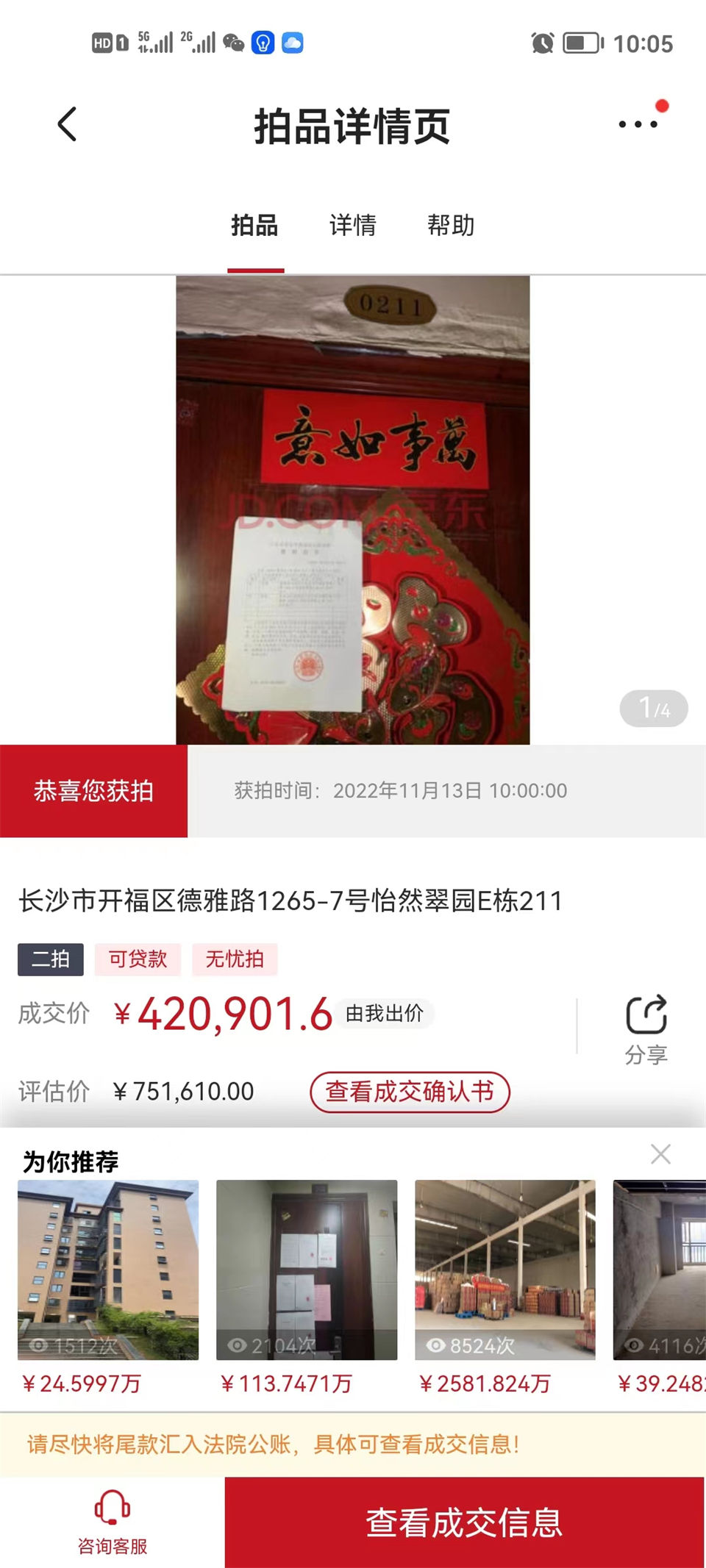The height and width of the screenshot is (1568, 706).
Task: Open the main auction item photo
Action: pos(352,509)
